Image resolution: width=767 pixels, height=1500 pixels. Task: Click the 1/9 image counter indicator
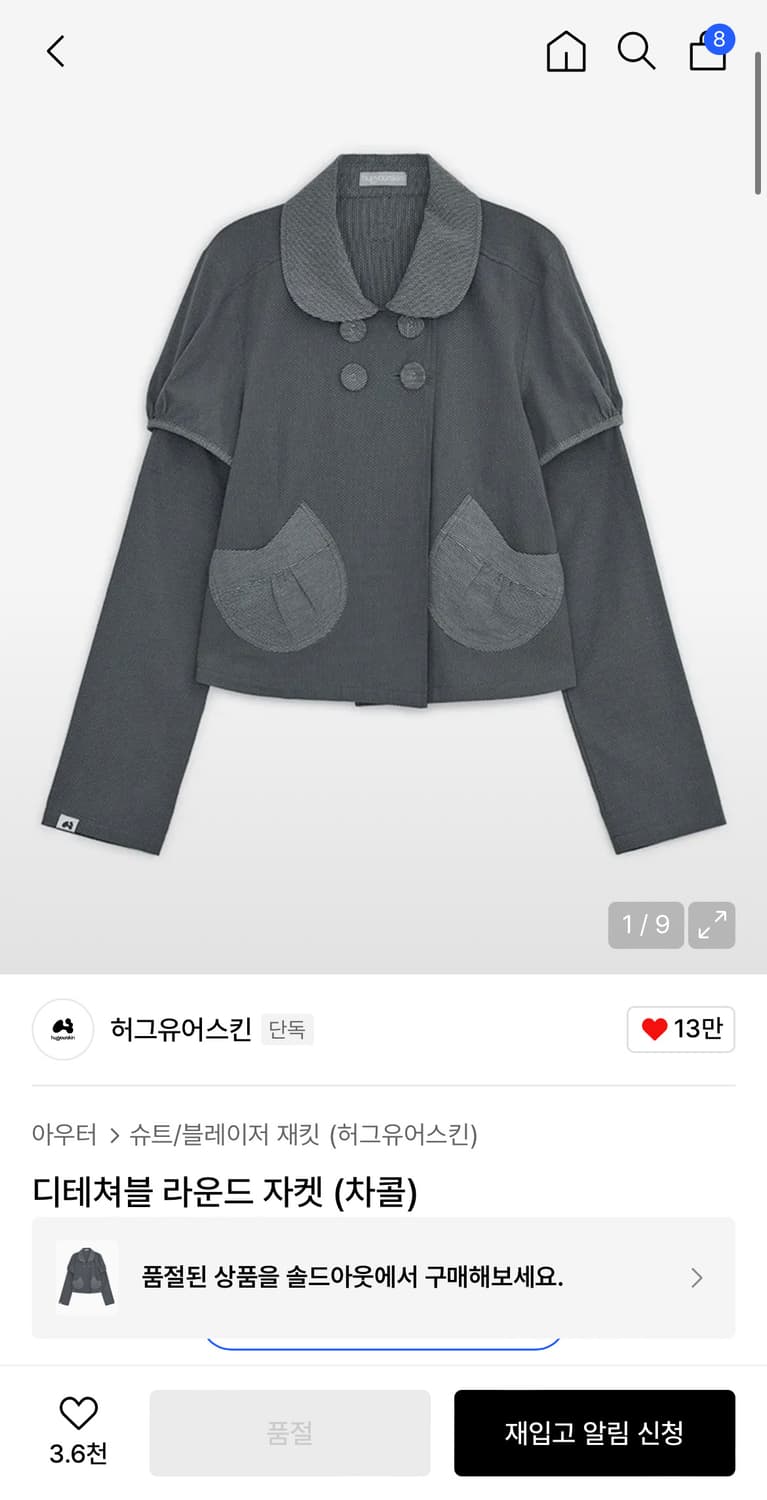[645, 926]
